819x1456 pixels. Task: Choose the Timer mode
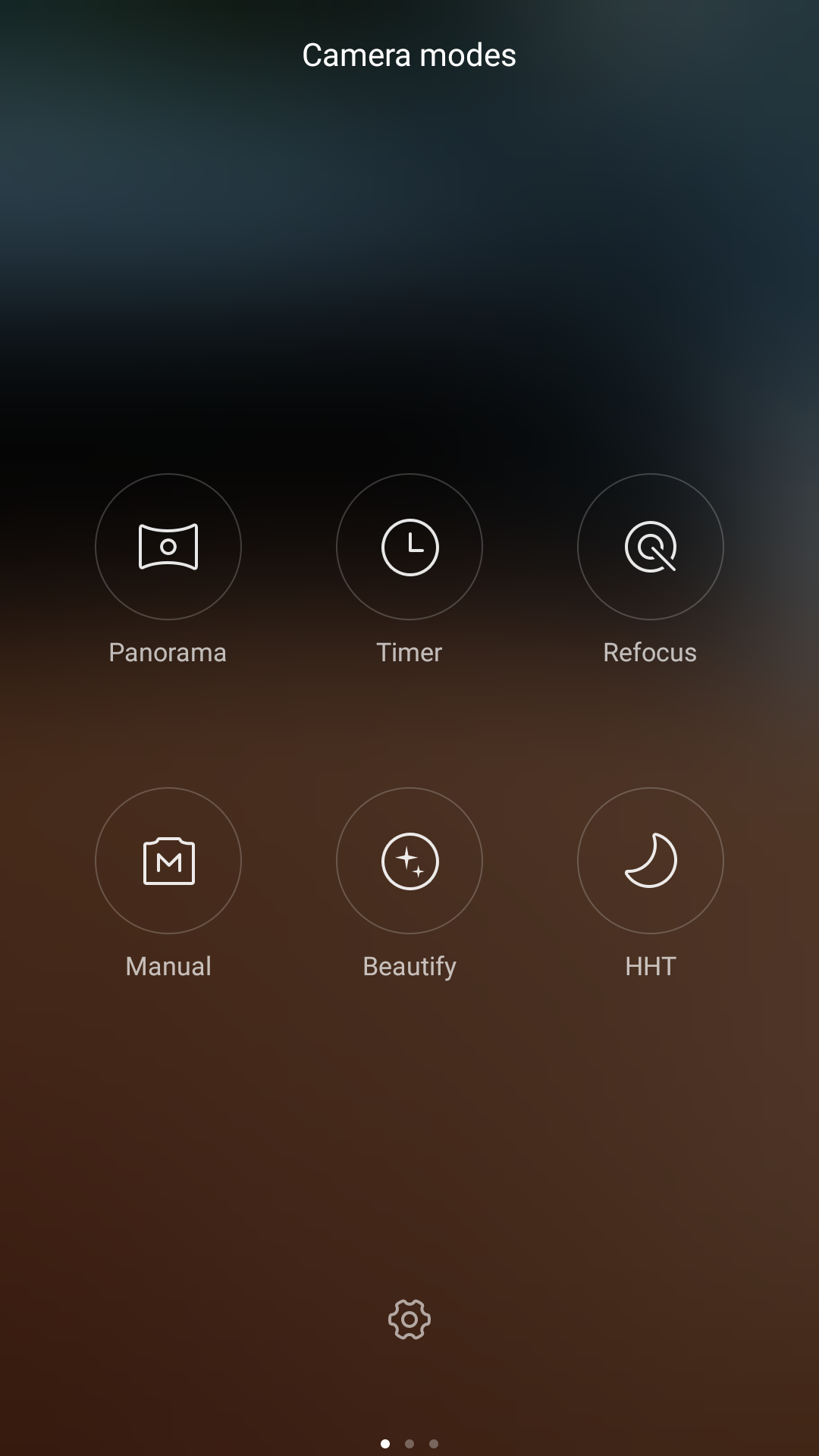(x=409, y=547)
